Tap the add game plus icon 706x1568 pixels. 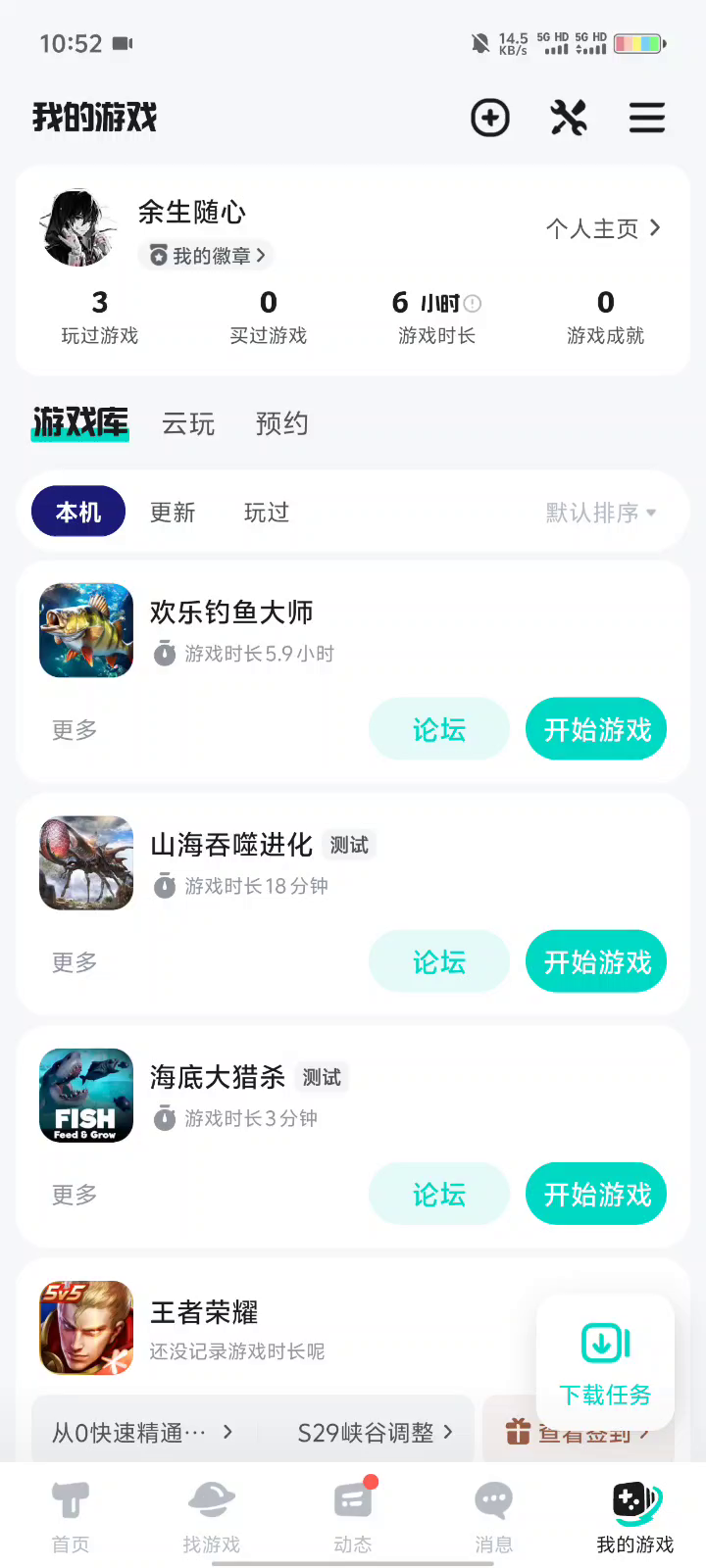click(x=490, y=119)
